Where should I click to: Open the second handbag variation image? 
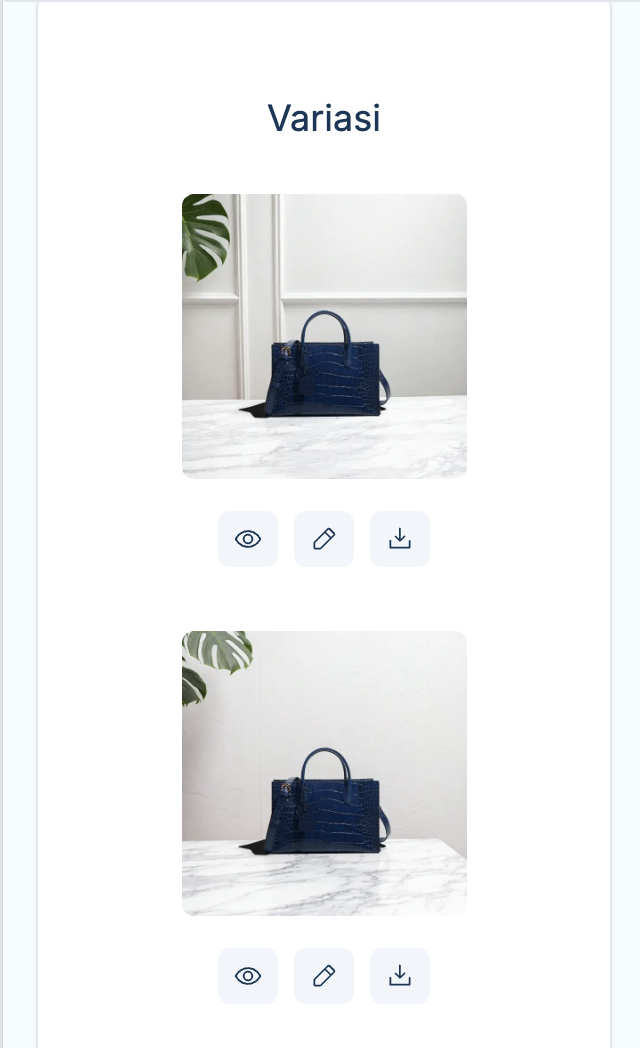coord(324,773)
